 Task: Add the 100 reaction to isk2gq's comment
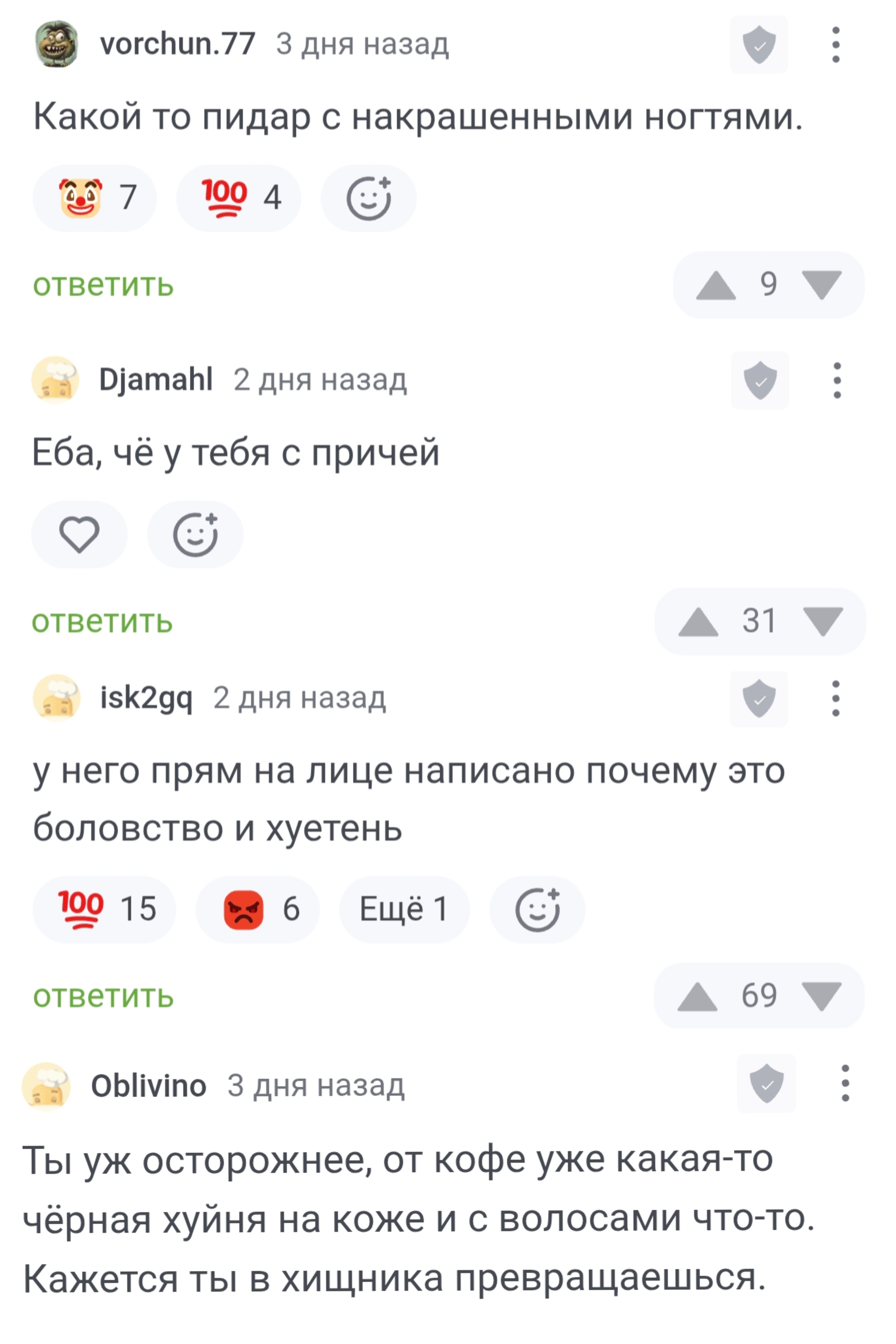[x=105, y=909]
